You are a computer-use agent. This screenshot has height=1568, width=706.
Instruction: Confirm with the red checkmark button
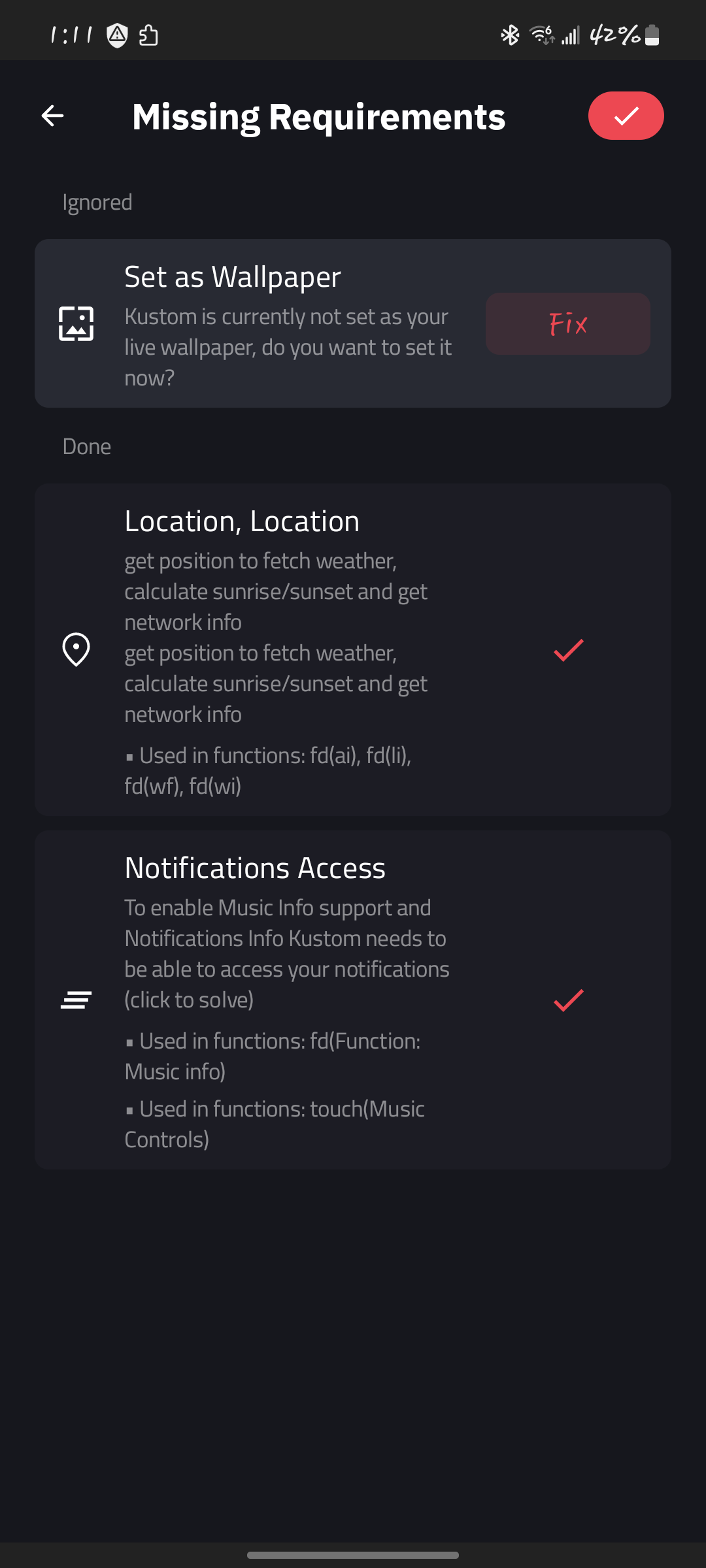(x=626, y=116)
